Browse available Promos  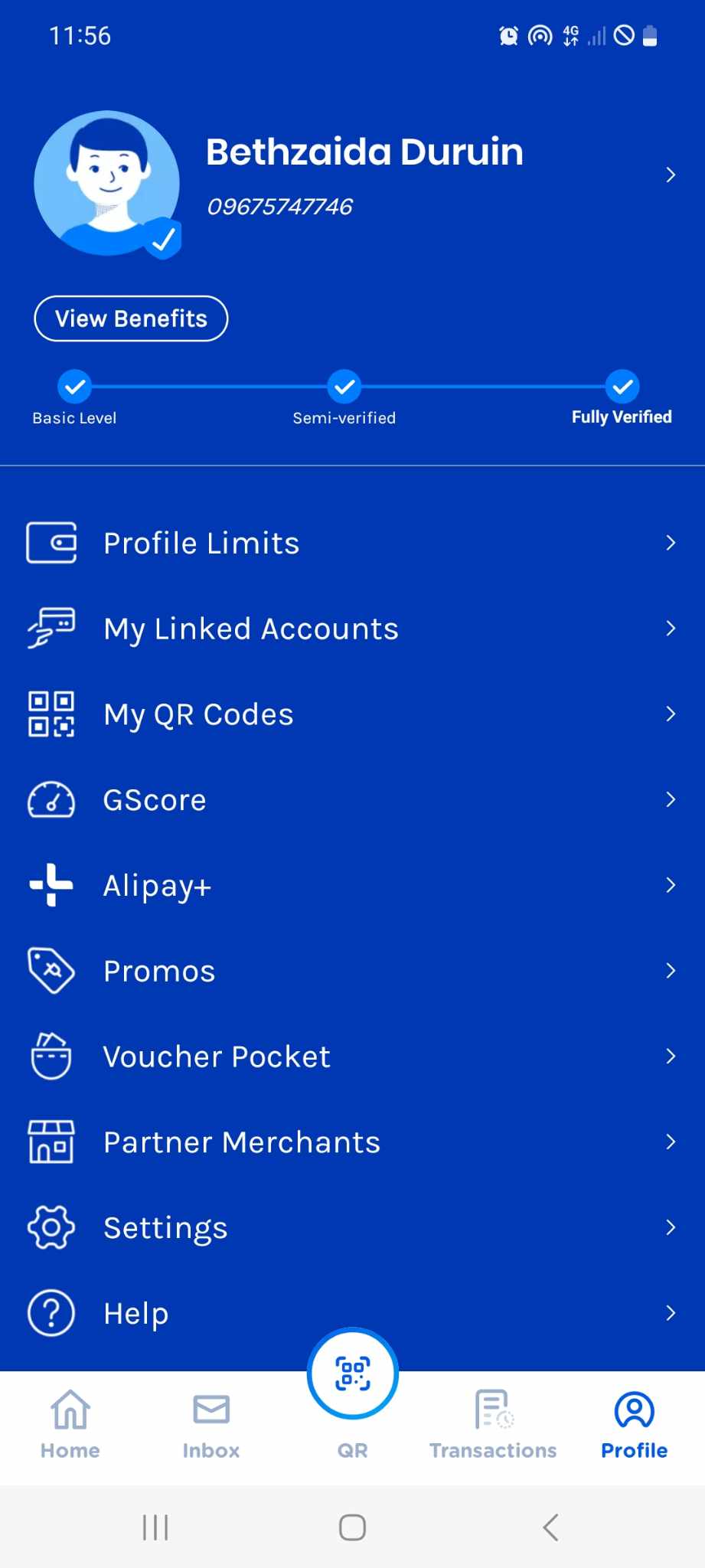(x=352, y=971)
